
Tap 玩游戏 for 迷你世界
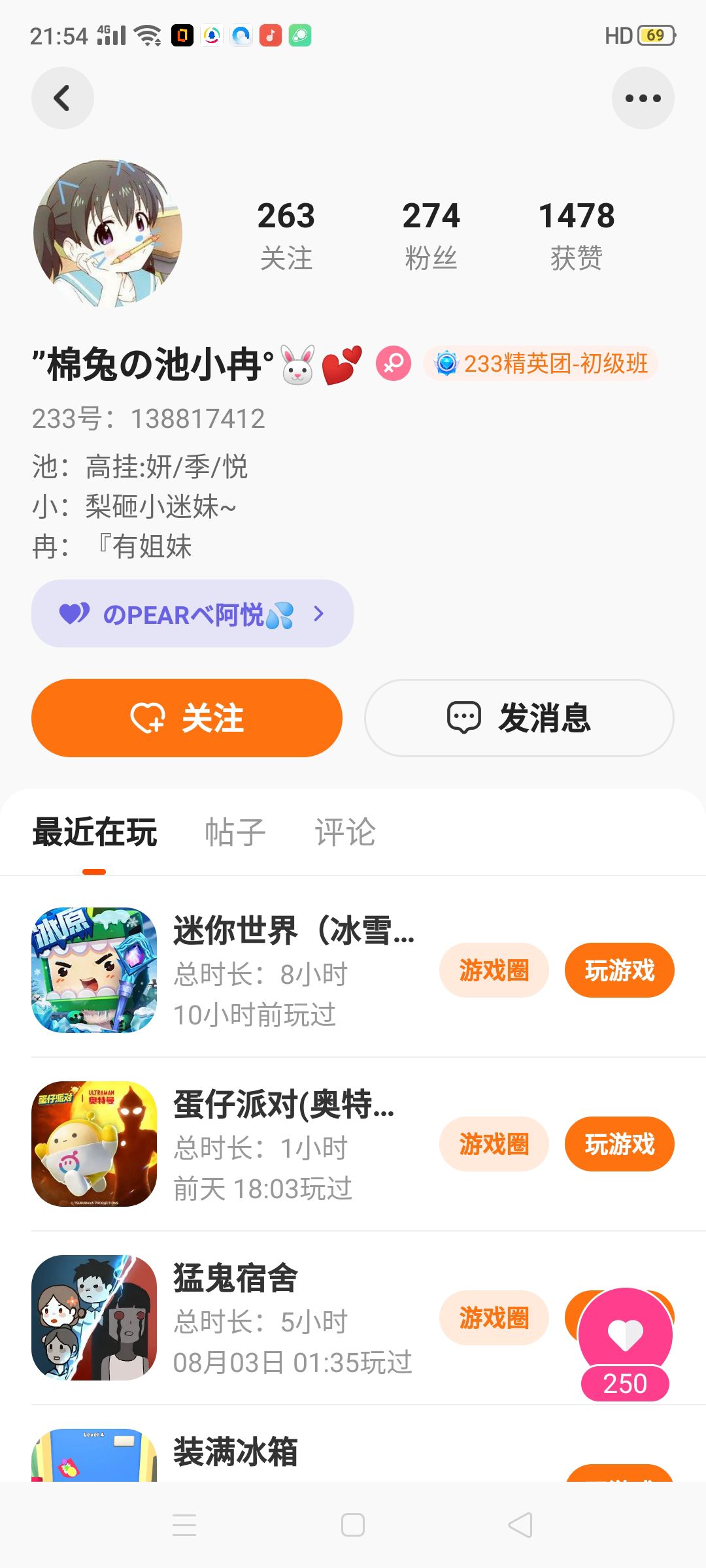tap(620, 970)
